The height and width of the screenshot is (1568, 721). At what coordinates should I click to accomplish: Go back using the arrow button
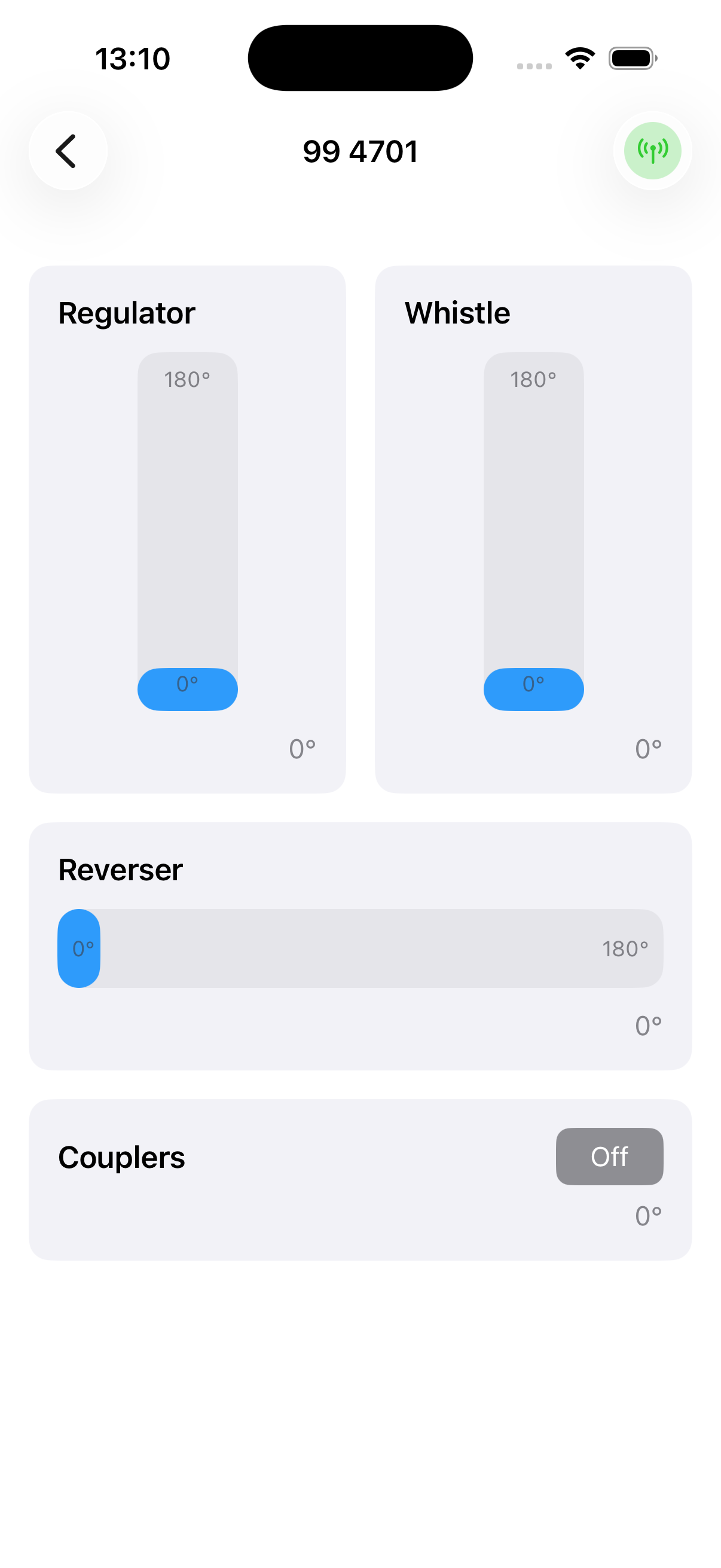click(68, 151)
